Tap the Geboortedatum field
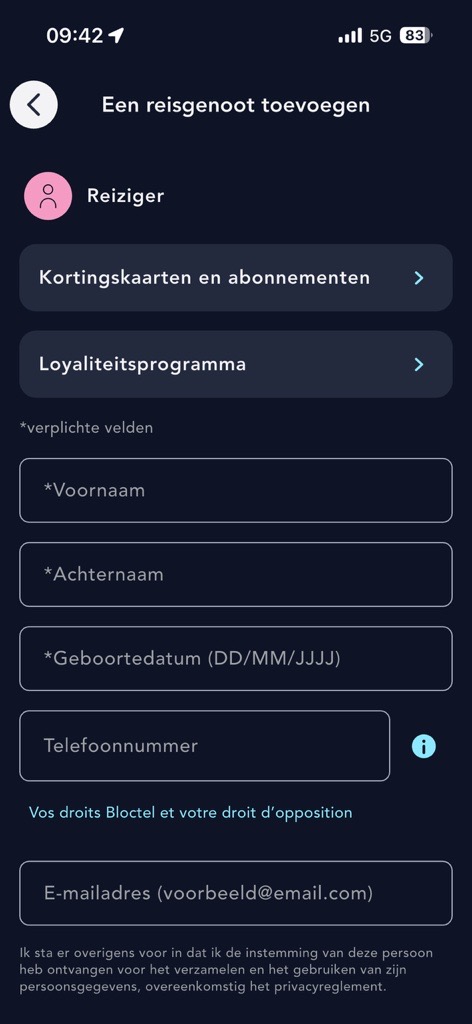 click(x=236, y=658)
